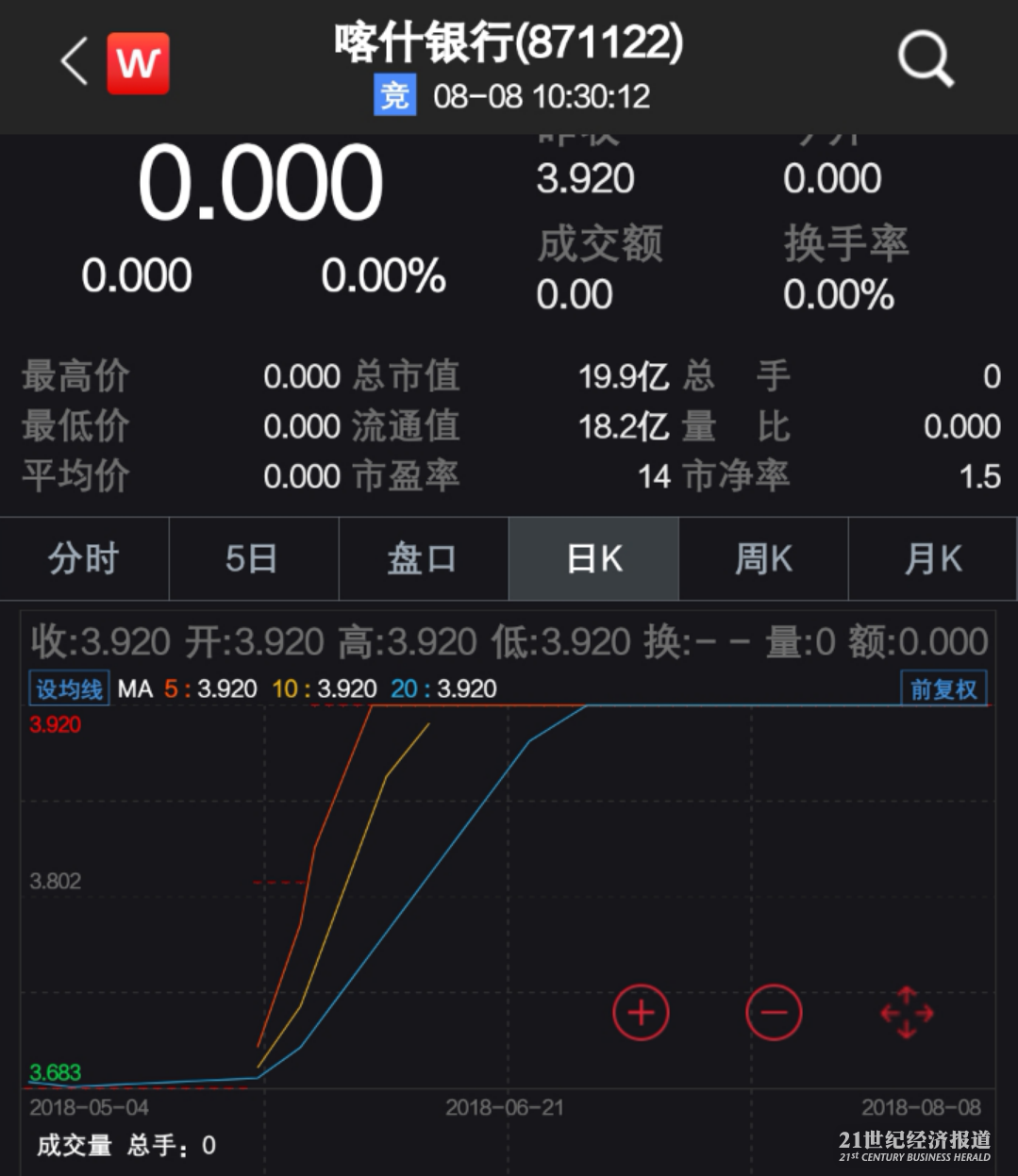Open the 前复权 adjustment option
Viewport: 1018px width, 1176px height.
[x=943, y=689]
